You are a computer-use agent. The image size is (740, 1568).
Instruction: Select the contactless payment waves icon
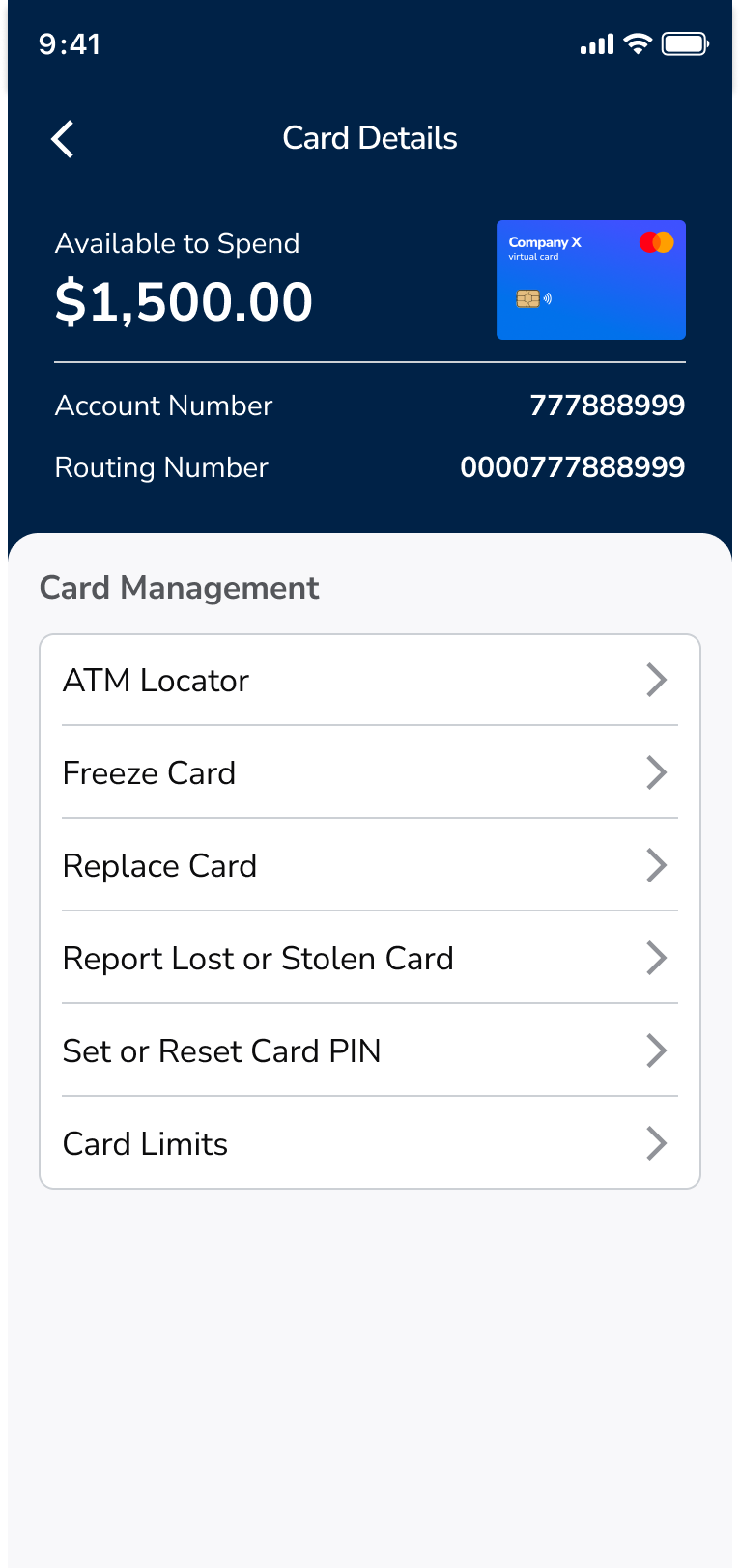[547, 298]
